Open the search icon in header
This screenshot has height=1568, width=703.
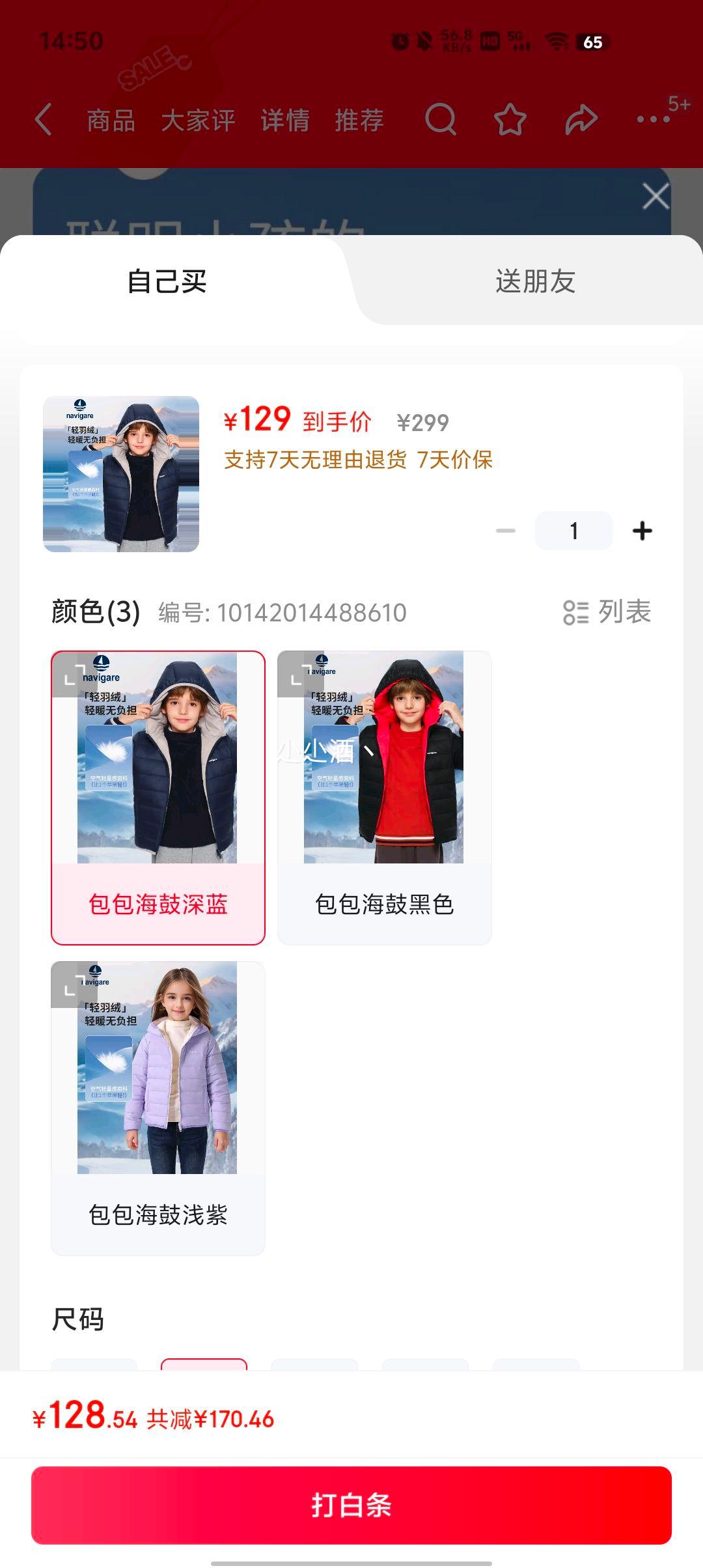[441, 120]
